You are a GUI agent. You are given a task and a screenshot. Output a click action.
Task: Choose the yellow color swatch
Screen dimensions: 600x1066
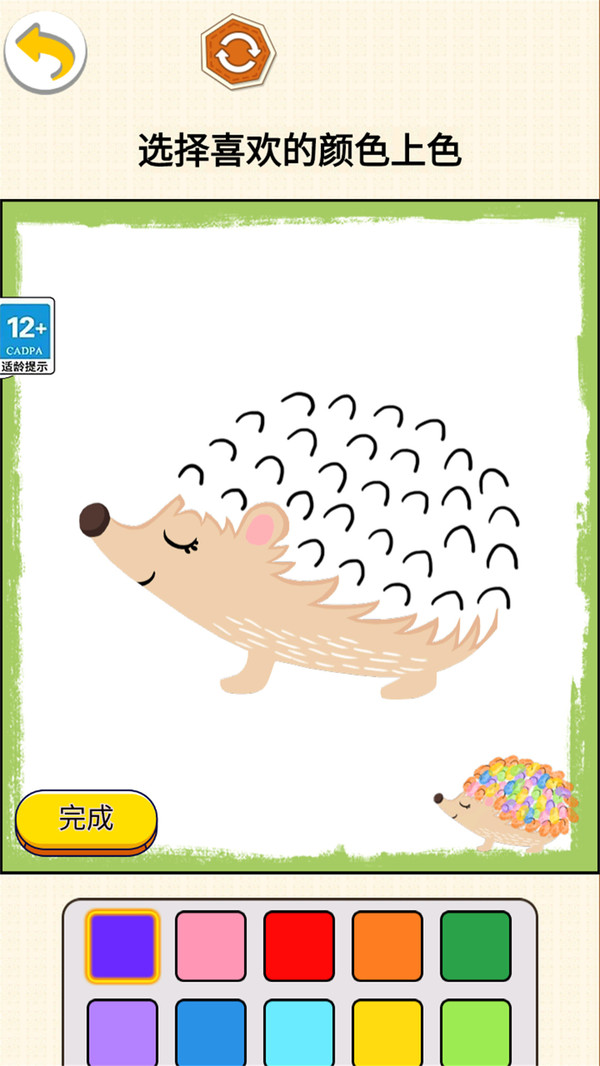pos(387,1033)
